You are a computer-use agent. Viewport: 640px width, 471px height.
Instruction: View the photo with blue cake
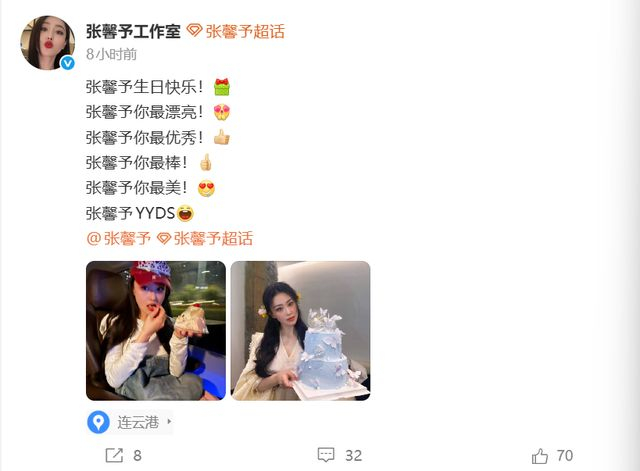[300, 331]
